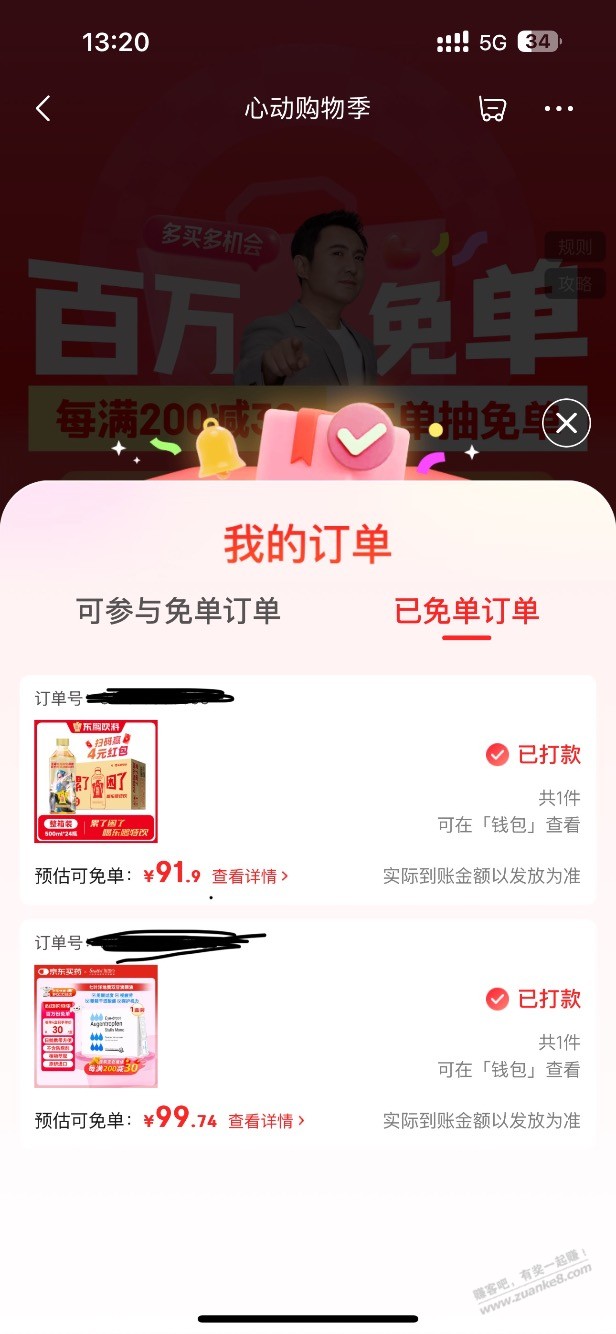Image resolution: width=616 pixels, height=1334 pixels.
Task: Switch to the 可参与免单订单 tab
Action: click(x=178, y=611)
